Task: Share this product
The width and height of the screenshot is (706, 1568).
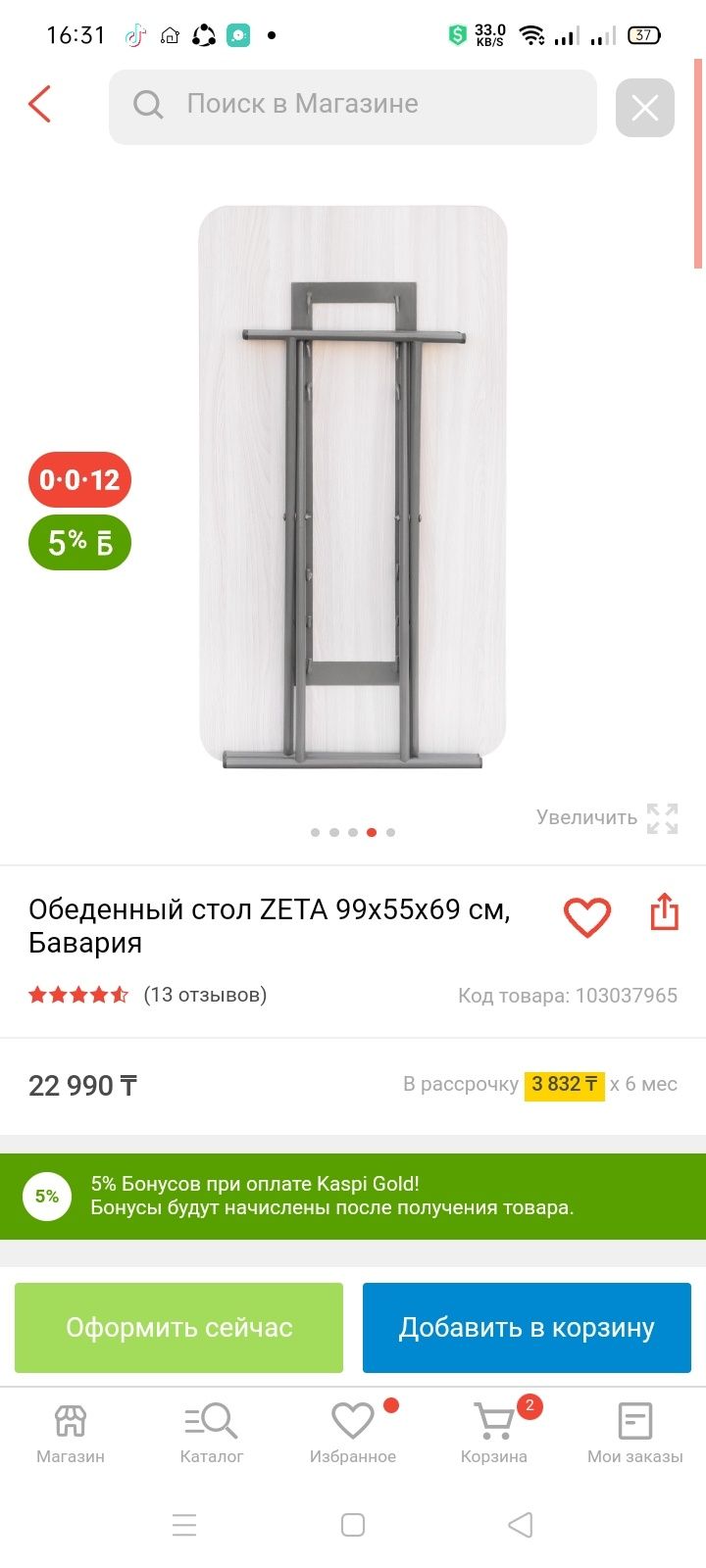Action: [x=665, y=911]
